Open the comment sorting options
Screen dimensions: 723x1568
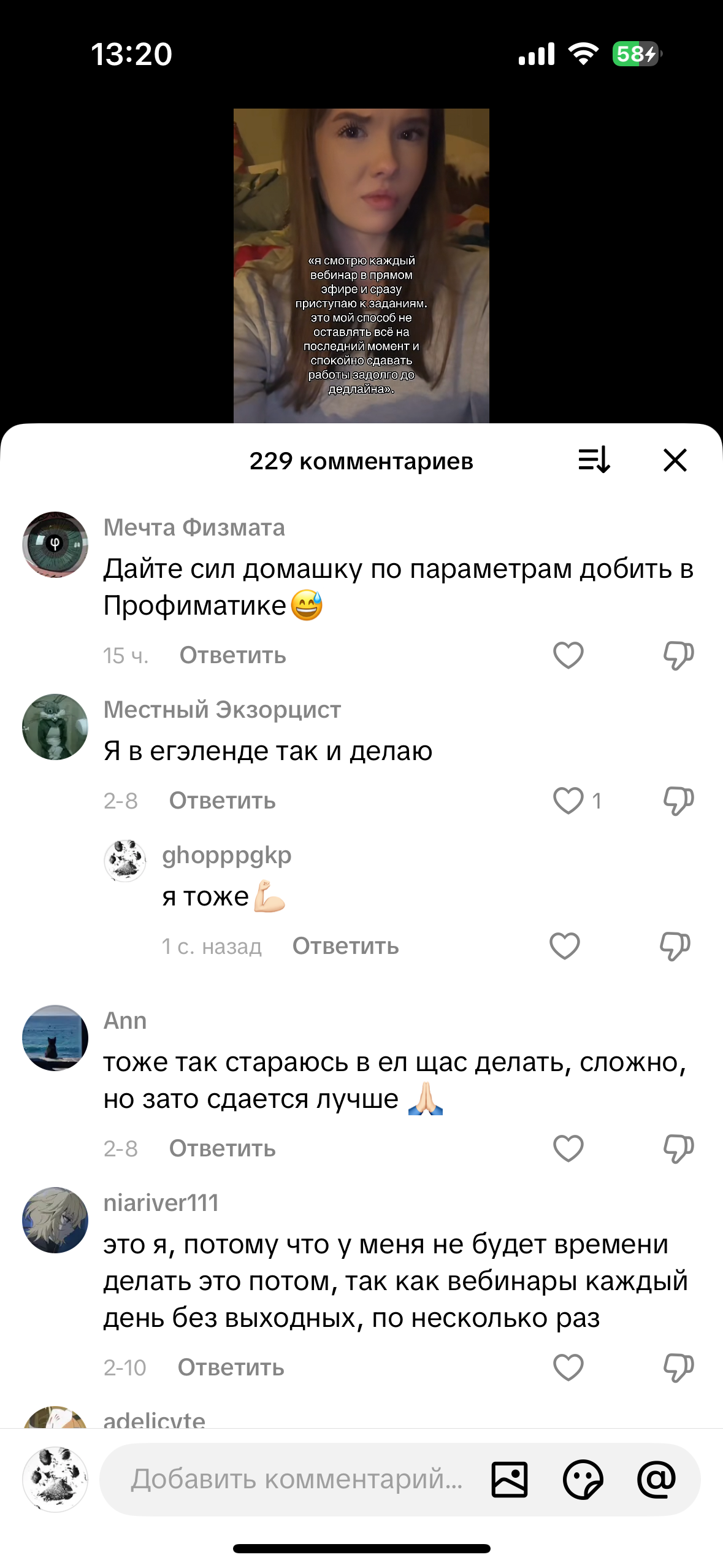click(x=594, y=460)
